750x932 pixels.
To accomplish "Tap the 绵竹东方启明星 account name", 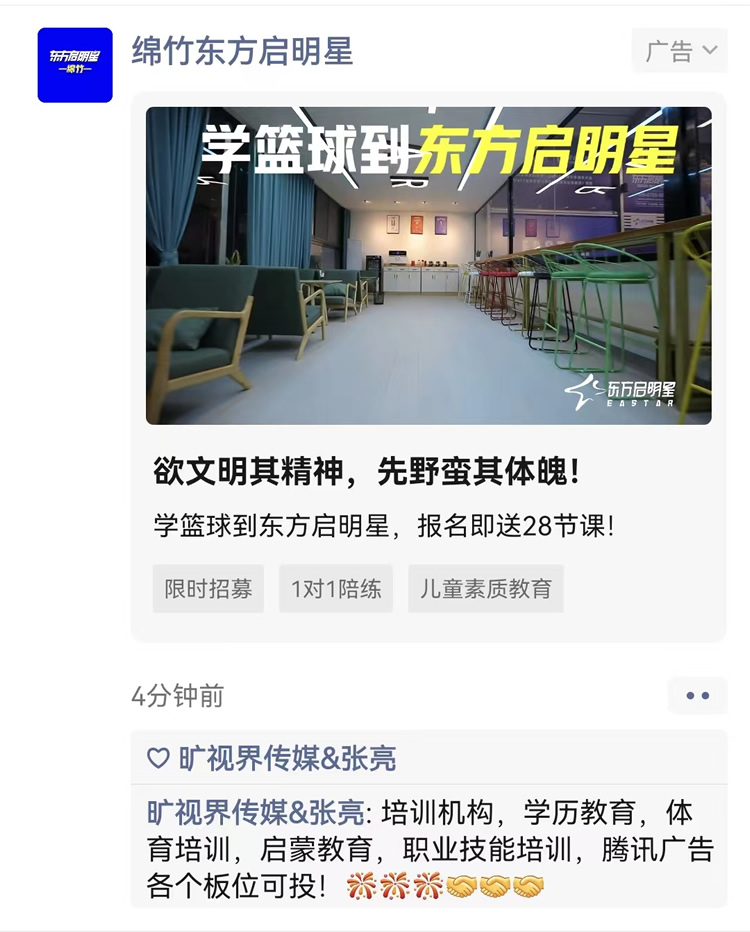I will coord(242,51).
